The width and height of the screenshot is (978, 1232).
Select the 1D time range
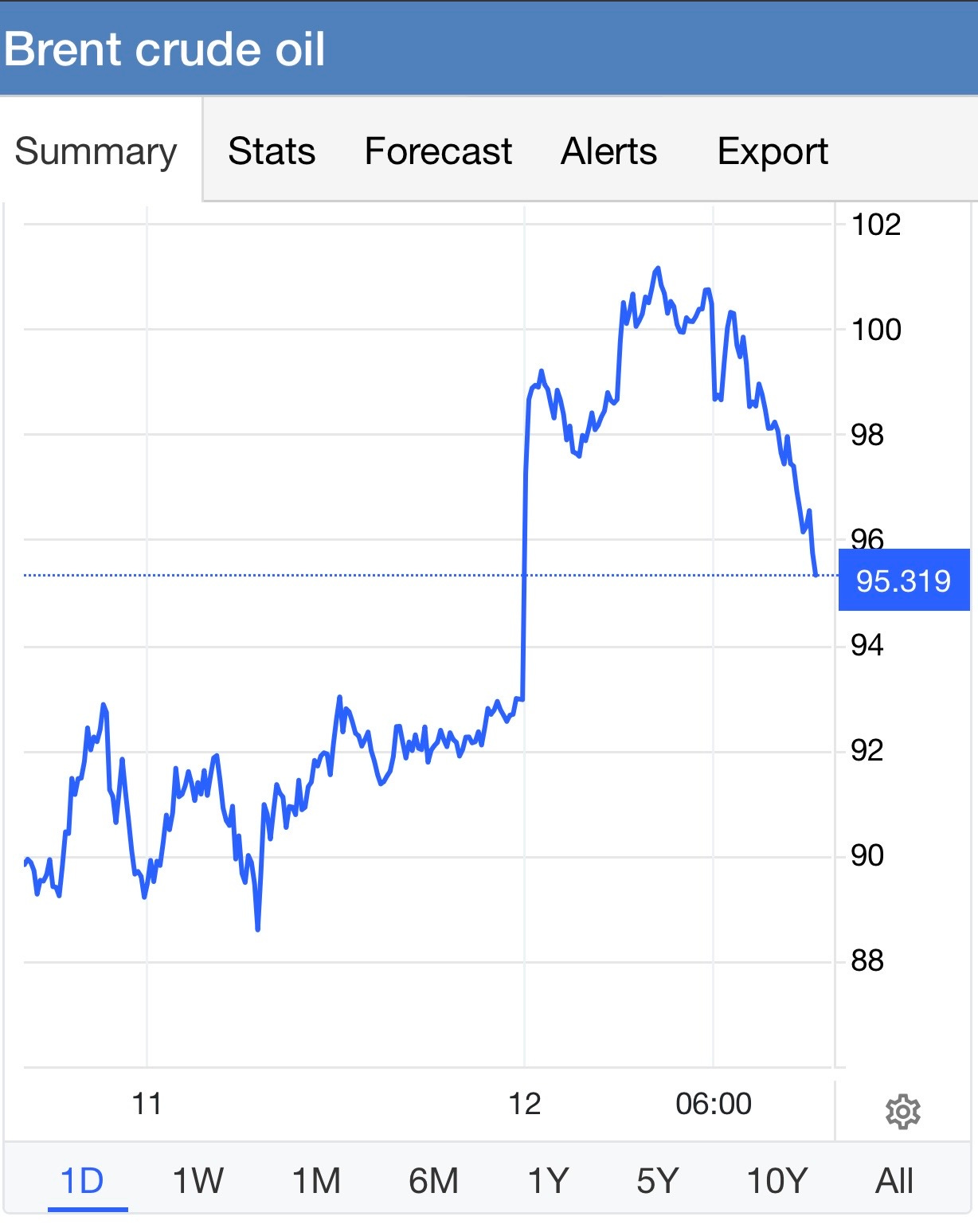coord(83,1180)
